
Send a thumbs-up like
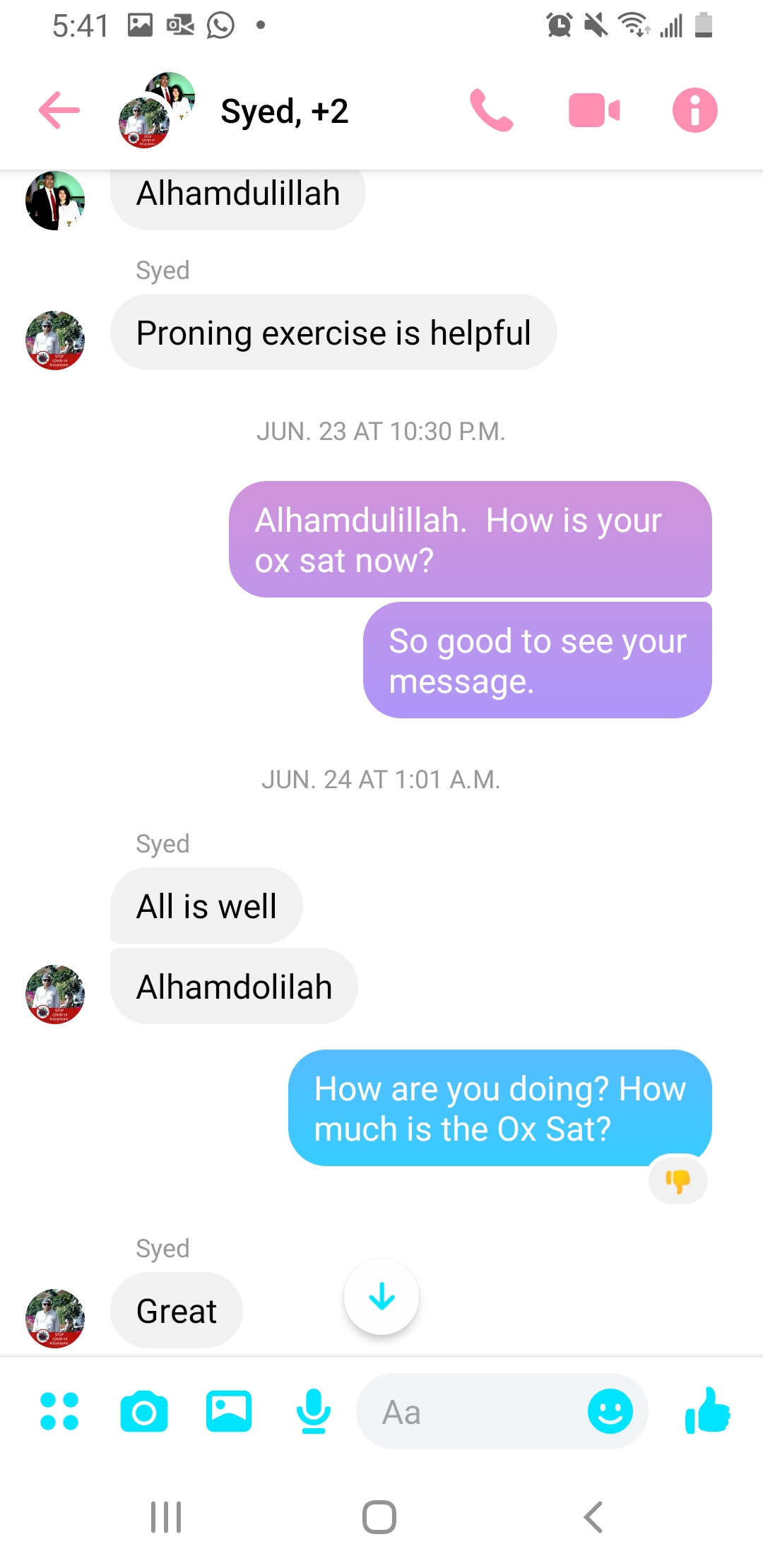click(707, 1411)
